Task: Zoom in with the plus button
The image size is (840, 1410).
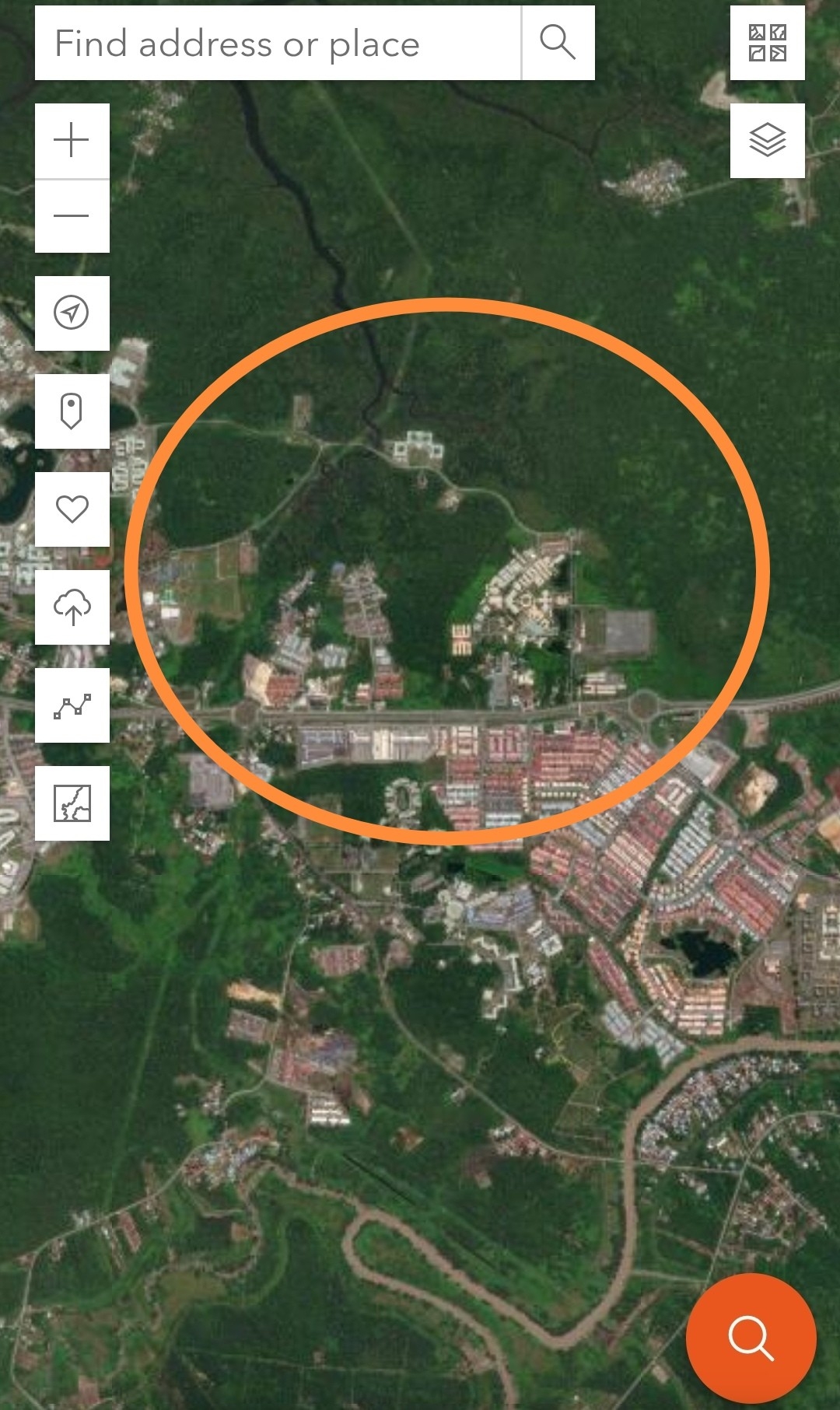Action: 72,141
